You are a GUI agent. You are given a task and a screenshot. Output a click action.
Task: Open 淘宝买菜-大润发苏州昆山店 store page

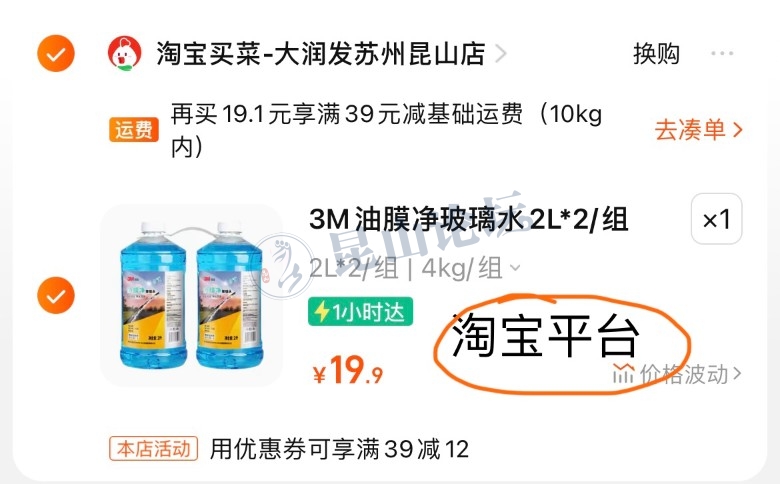tap(320, 53)
